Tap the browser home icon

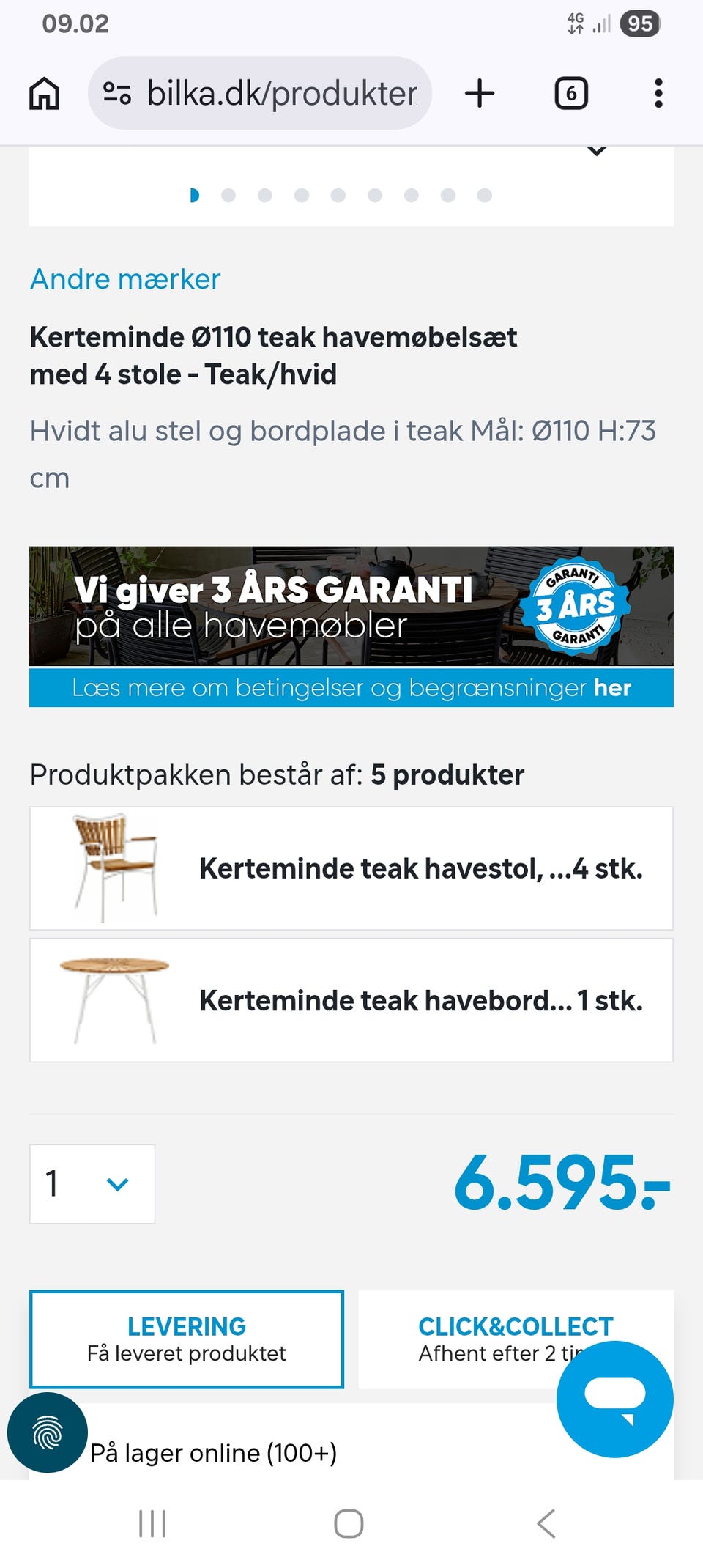pyautogui.click(x=42, y=93)
